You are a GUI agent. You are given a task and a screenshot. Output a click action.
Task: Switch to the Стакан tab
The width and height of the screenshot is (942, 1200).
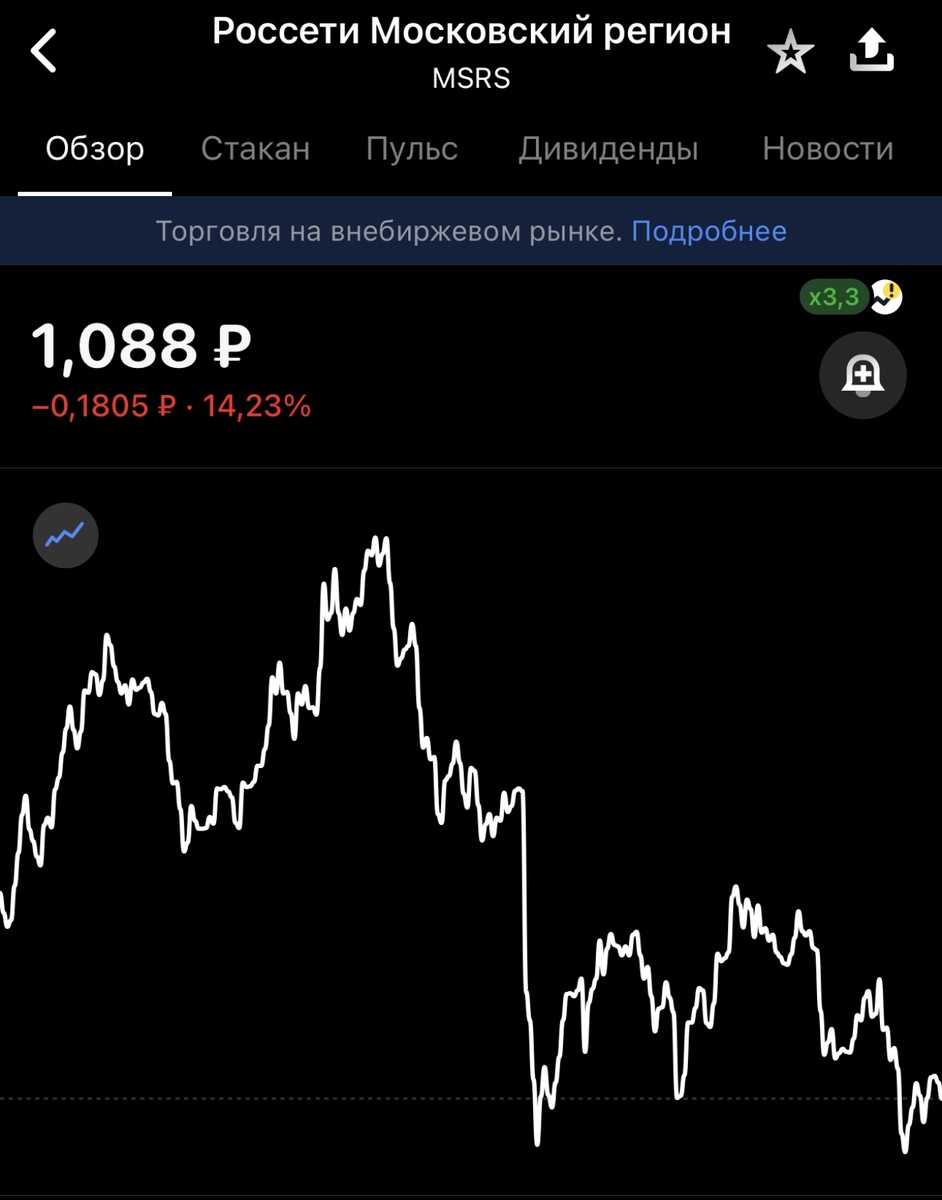(255, 149)
